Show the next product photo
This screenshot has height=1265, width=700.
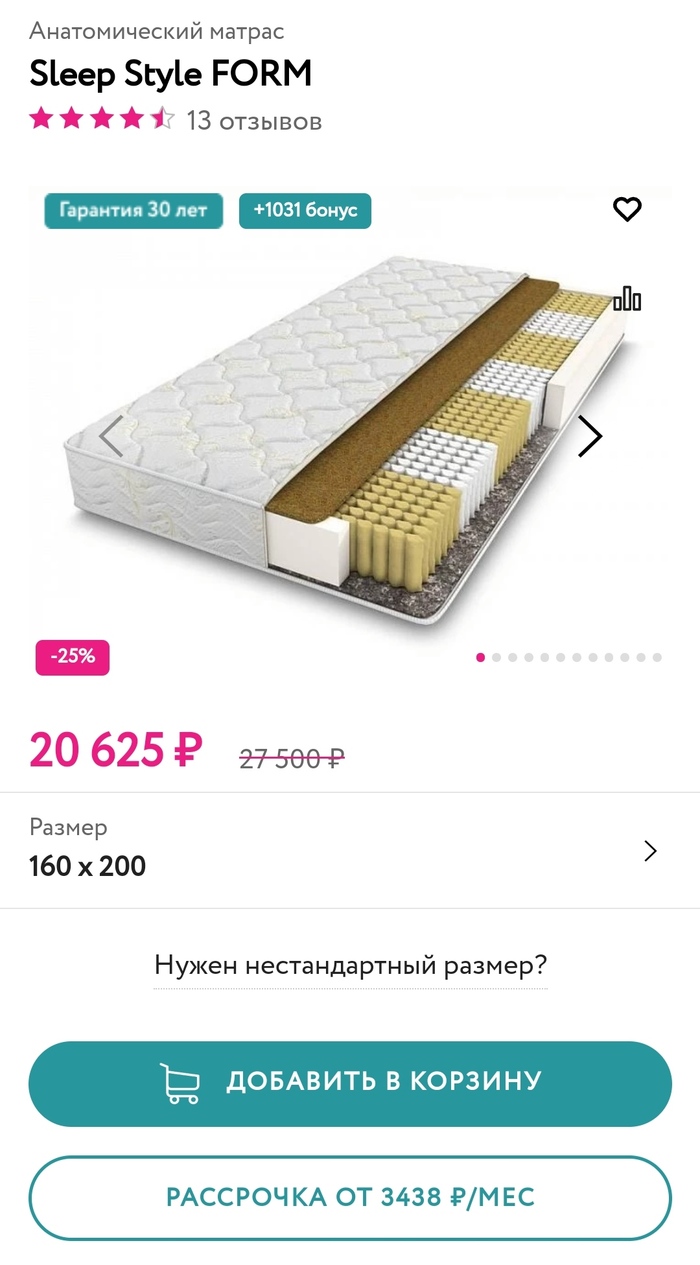[x=590, y=436]
